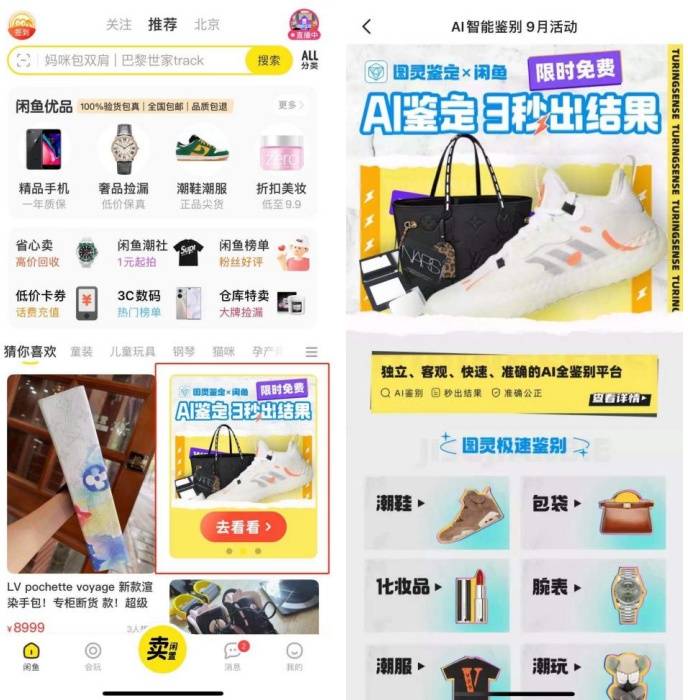This screenshot has width=688, height=700.
Task: Tap 去看看 on the AI鉴定 banner
Action: click(243, 526)
